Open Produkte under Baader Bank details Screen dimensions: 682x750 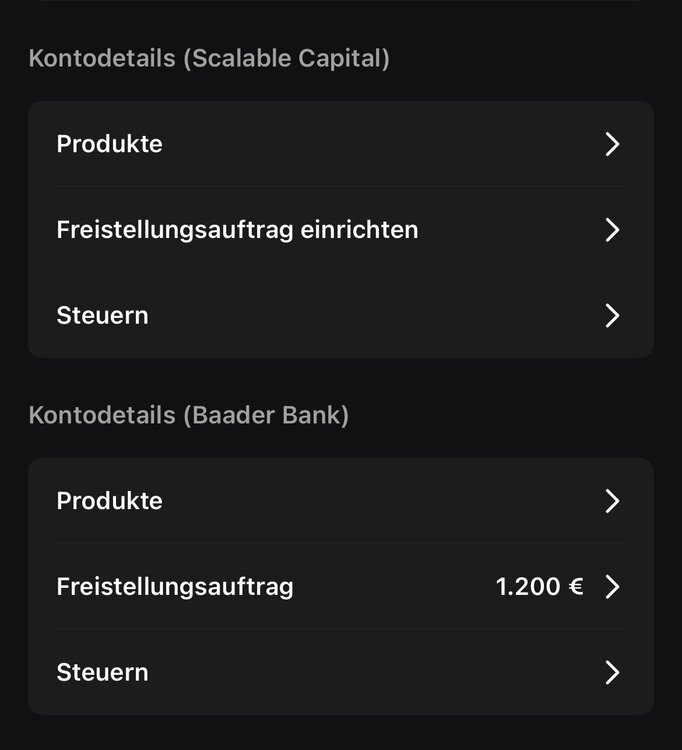click(340, 501)
